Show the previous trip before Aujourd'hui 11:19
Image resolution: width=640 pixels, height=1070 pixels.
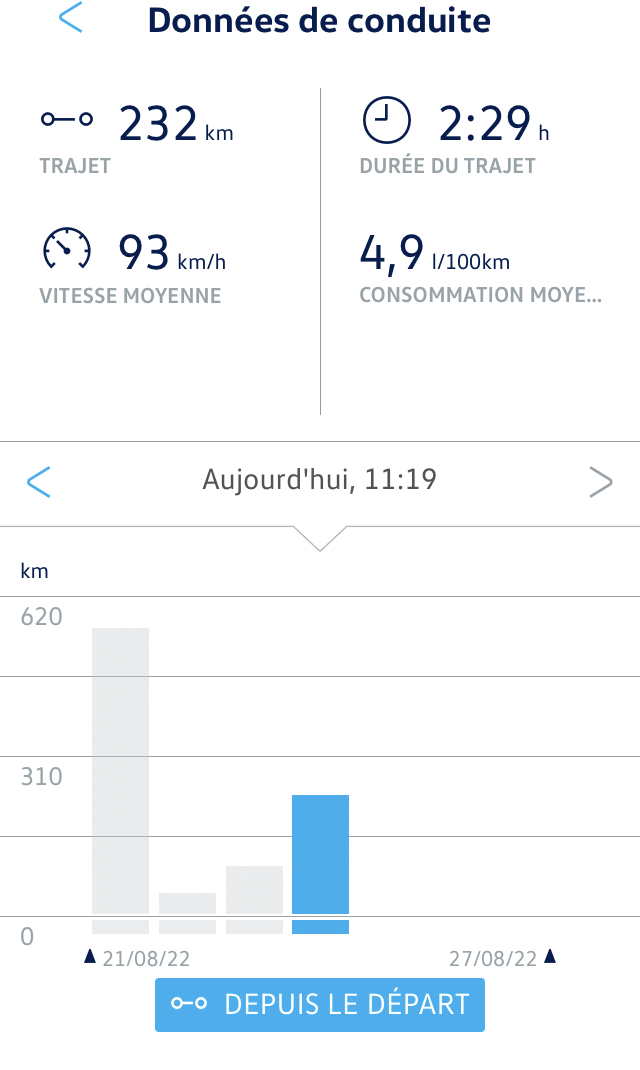[x=38, y=482]
